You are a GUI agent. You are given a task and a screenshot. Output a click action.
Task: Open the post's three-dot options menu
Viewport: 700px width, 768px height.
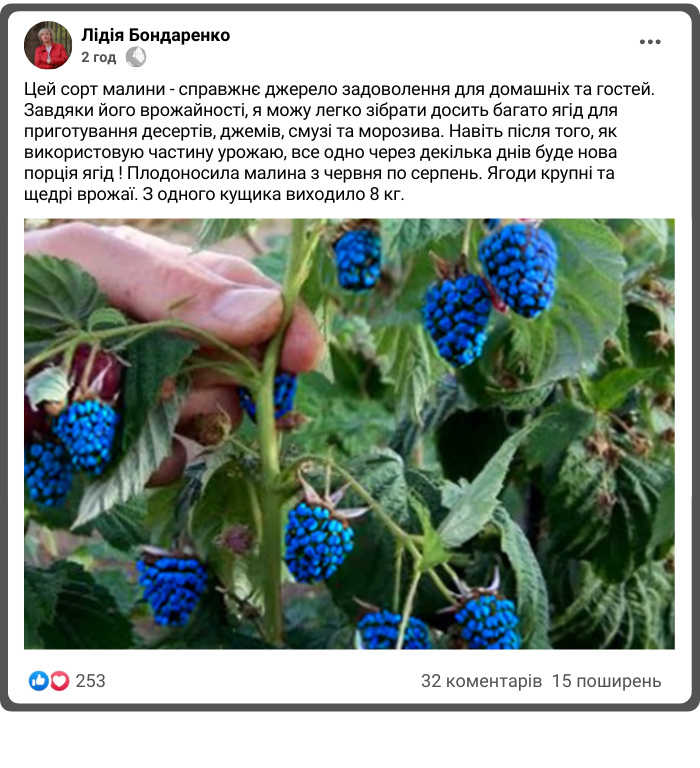pos(650,42)
